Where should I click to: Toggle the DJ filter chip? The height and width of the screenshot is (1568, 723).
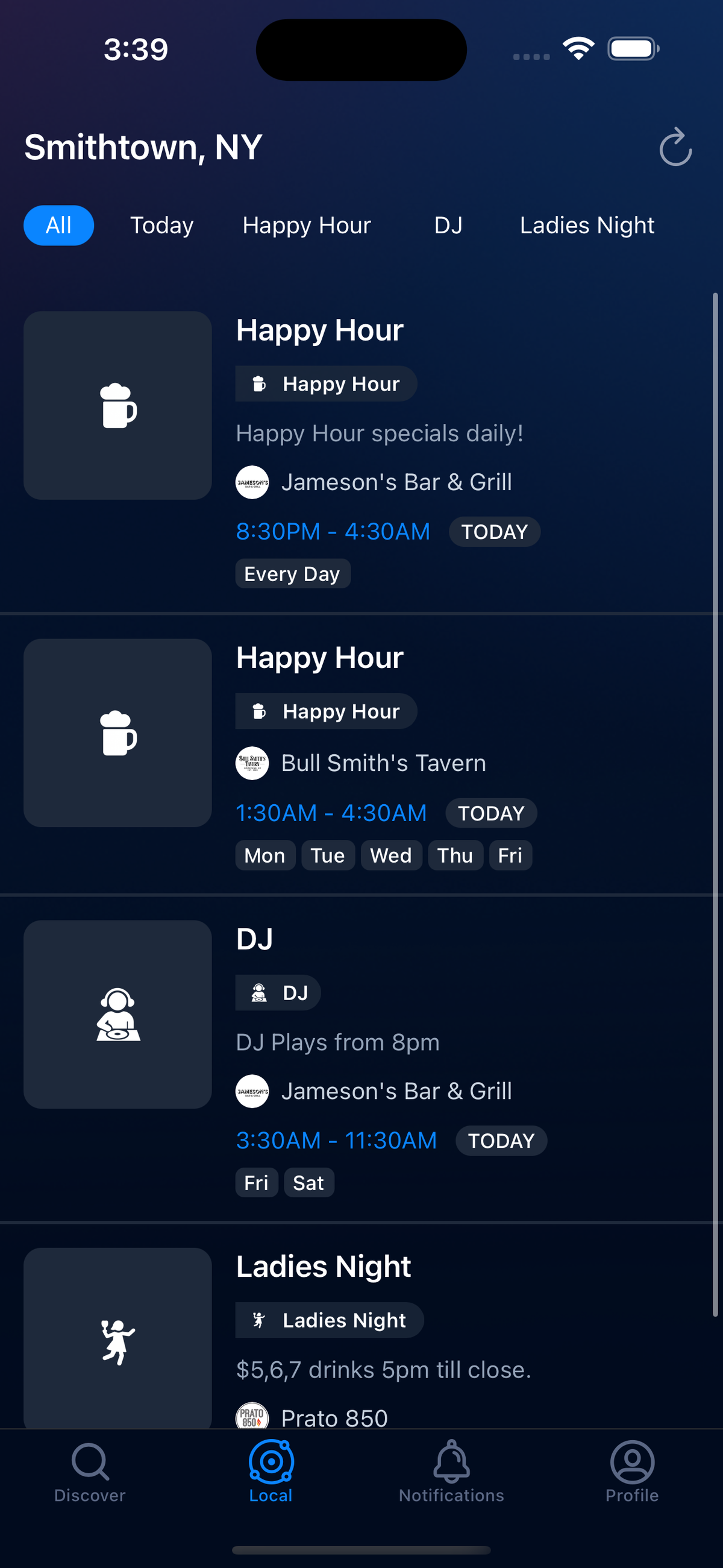pyautogui.click(x=448, y=225)
